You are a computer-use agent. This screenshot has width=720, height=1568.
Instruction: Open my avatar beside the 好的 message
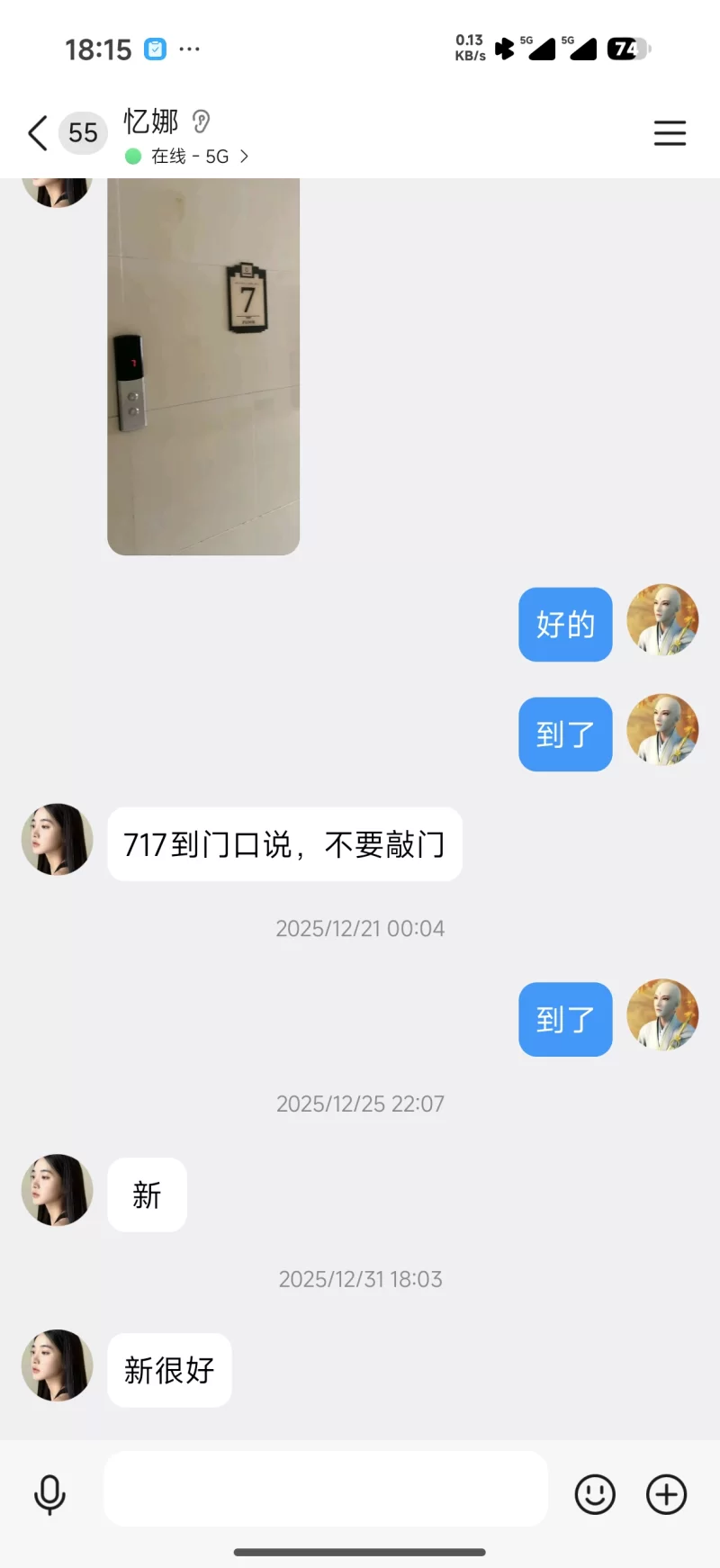(662, 620)
